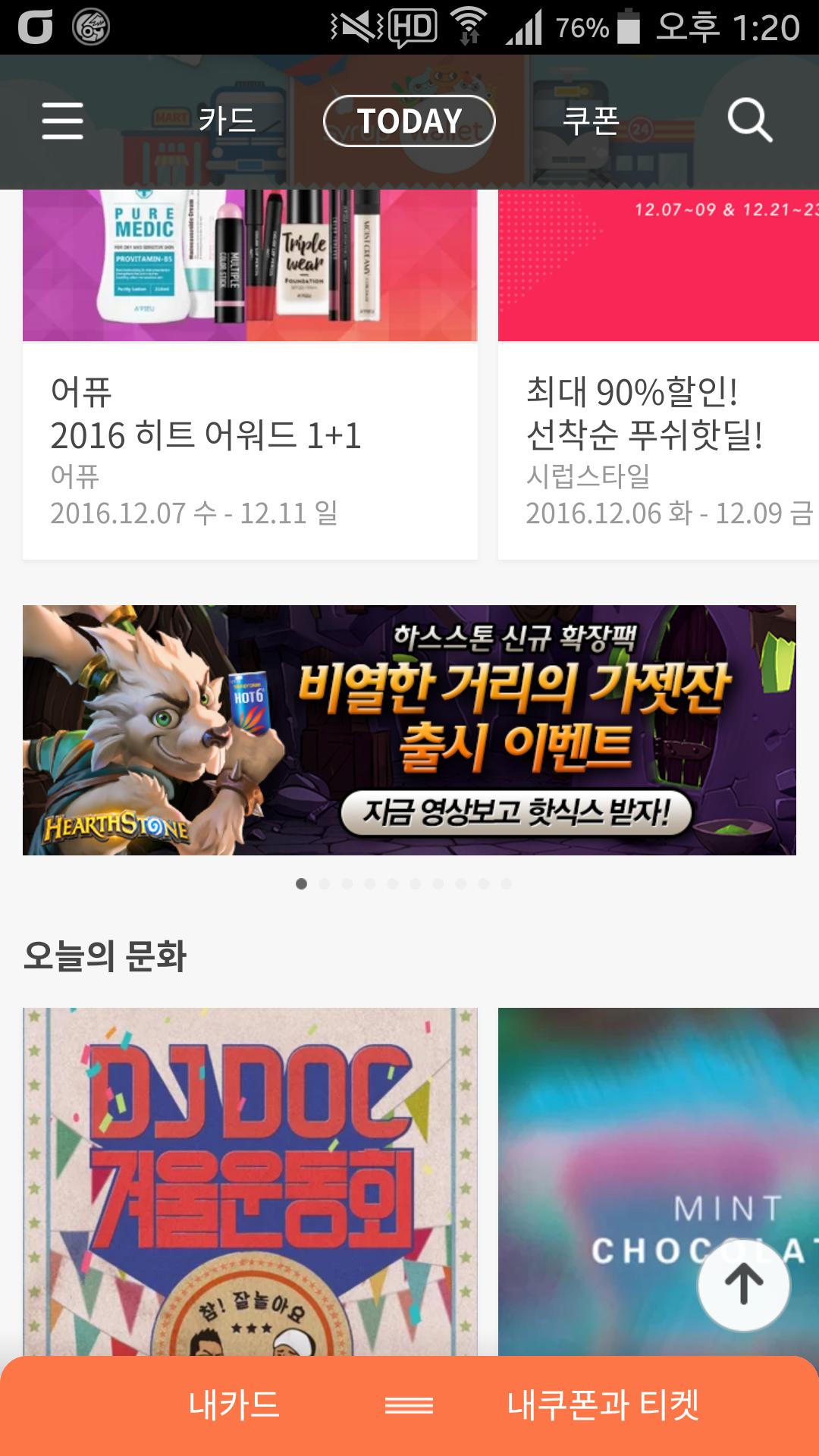819x1456 pixels.
Task: Switch to the 쿠폰 tab
Action: [x=591, y=121]
